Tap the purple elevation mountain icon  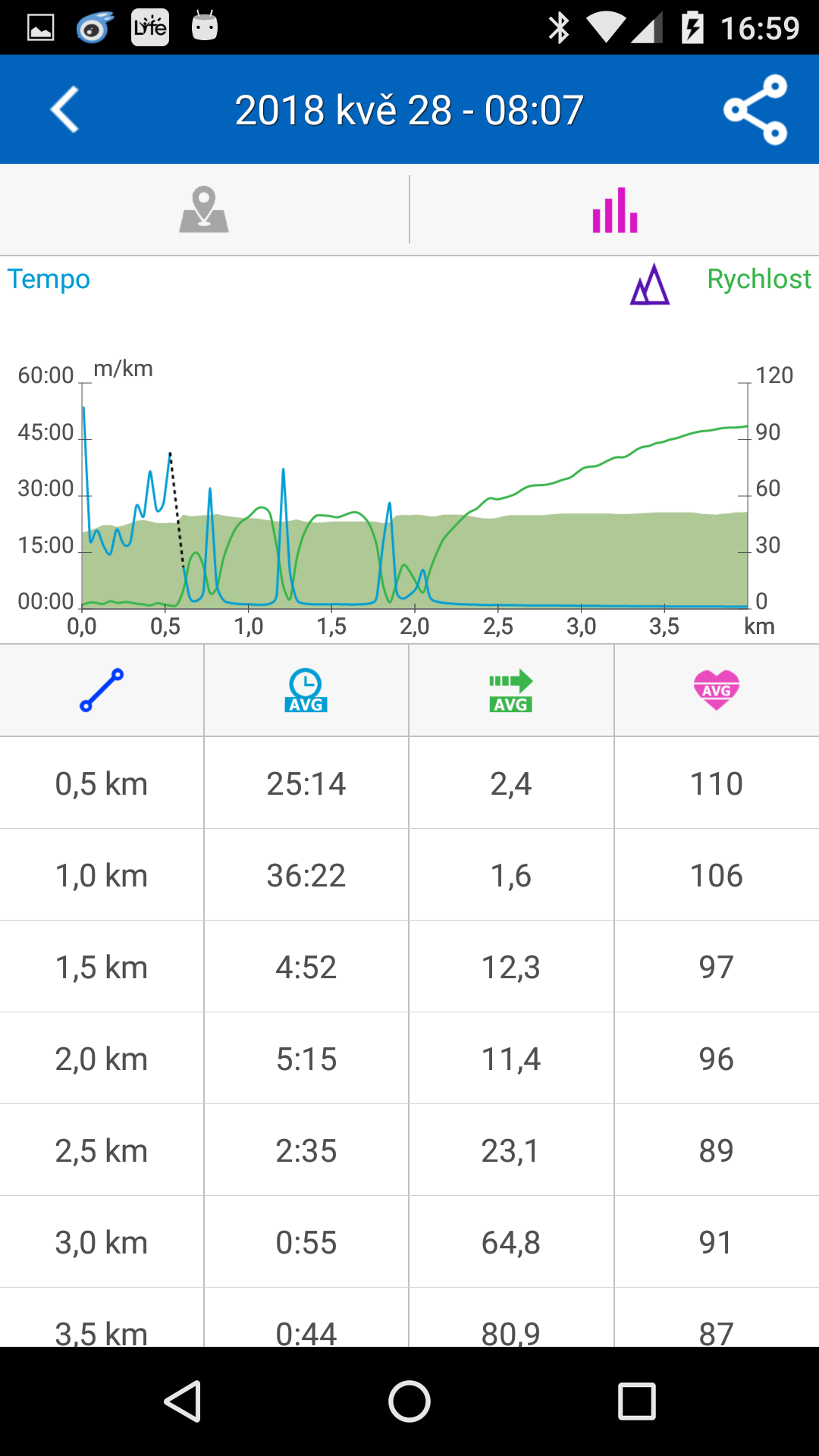(x=650, y=284)
